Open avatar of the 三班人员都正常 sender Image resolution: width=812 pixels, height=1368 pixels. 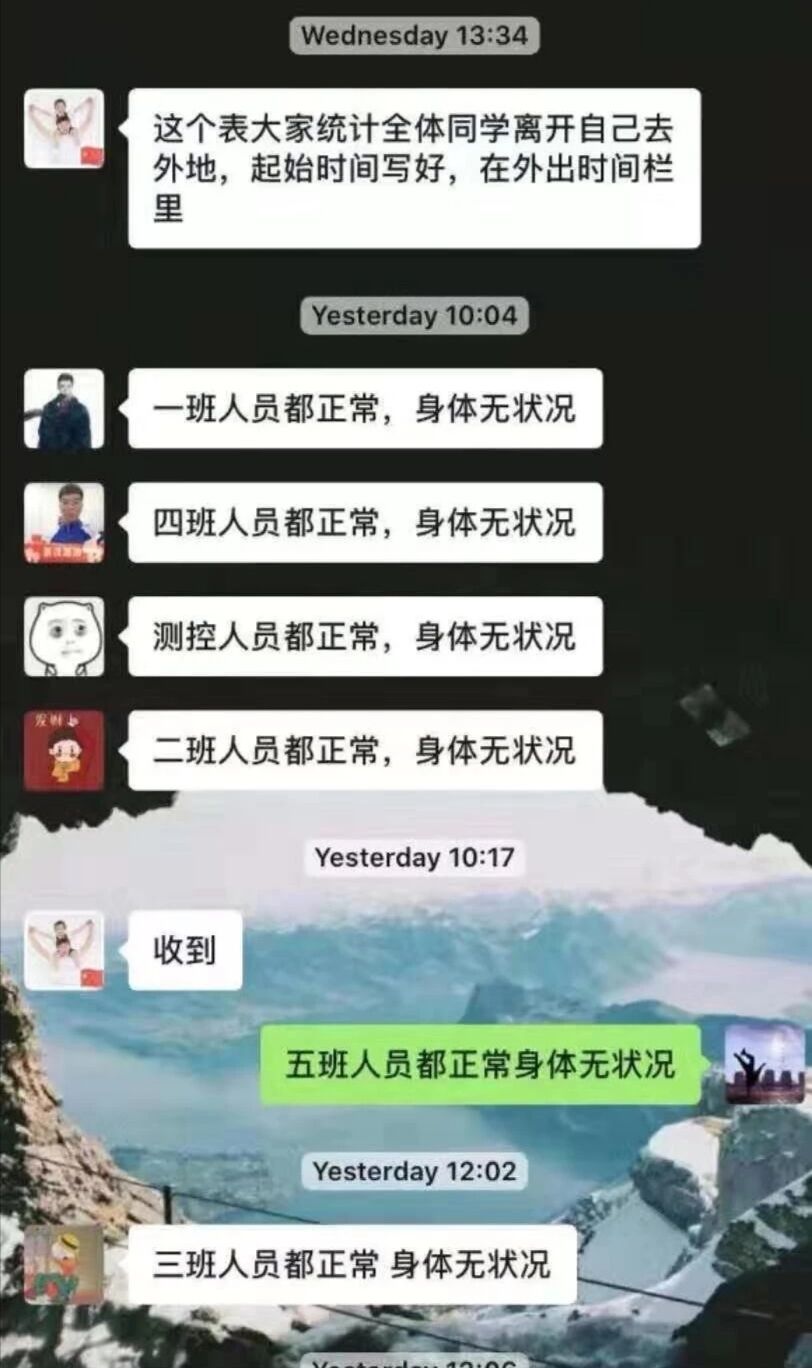[64, 1265]
